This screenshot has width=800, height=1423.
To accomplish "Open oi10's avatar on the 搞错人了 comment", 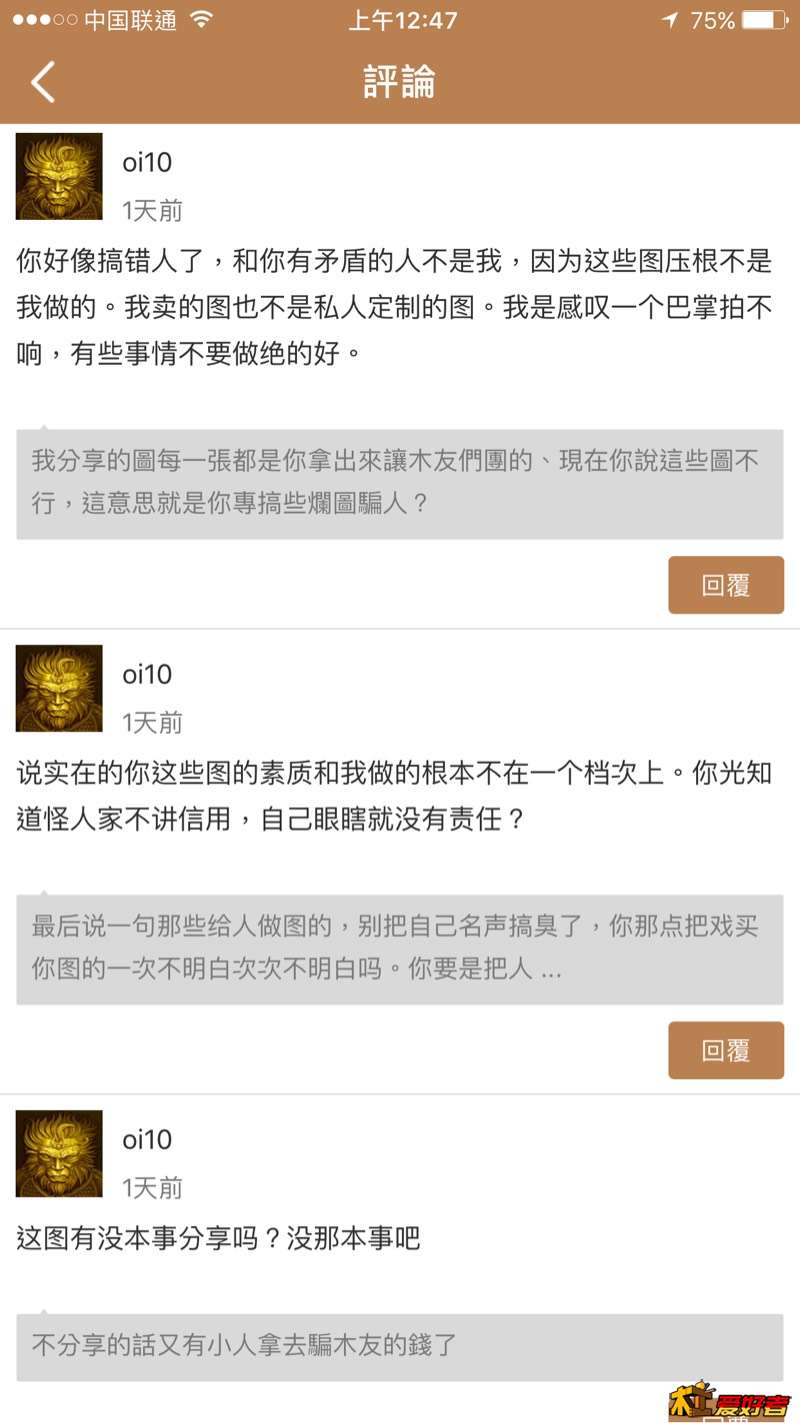I will pos(59,176).
